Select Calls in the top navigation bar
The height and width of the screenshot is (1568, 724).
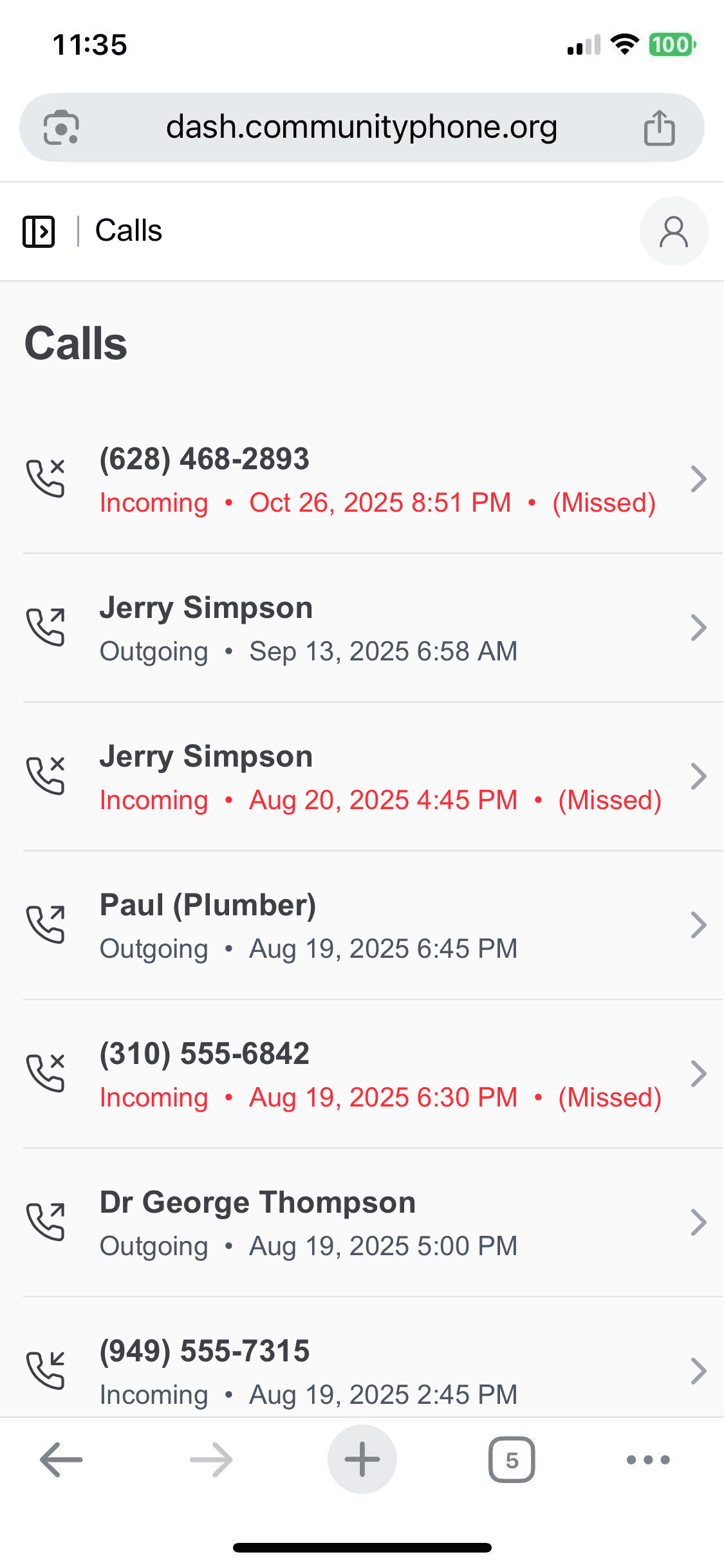[128, 230]
